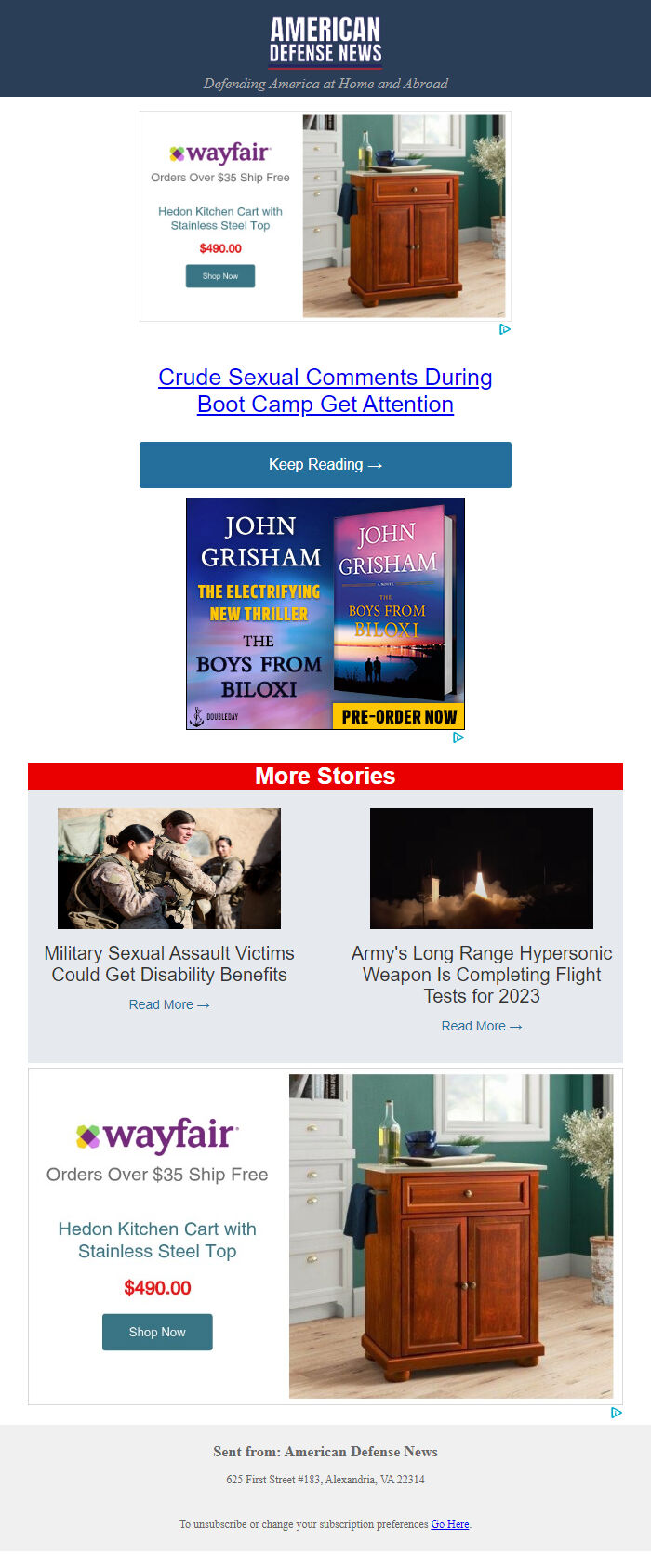Tap the Keep Reading button

(325, 465)
